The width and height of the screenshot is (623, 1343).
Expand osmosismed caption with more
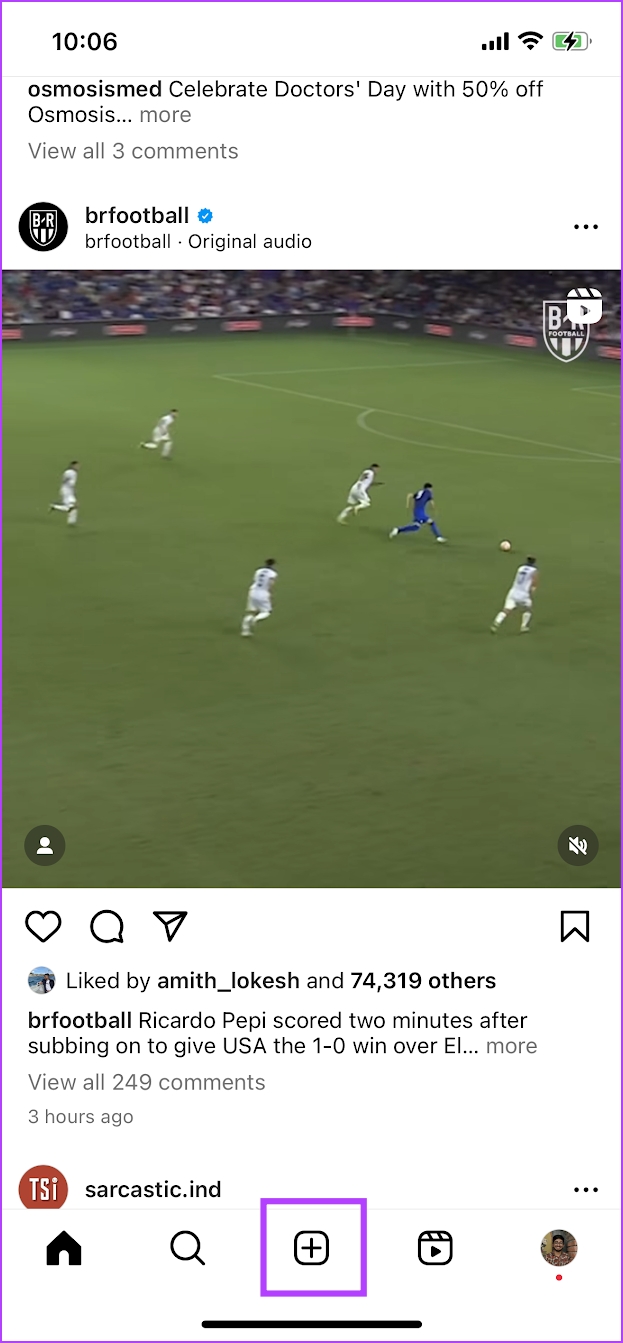(165, 114)
